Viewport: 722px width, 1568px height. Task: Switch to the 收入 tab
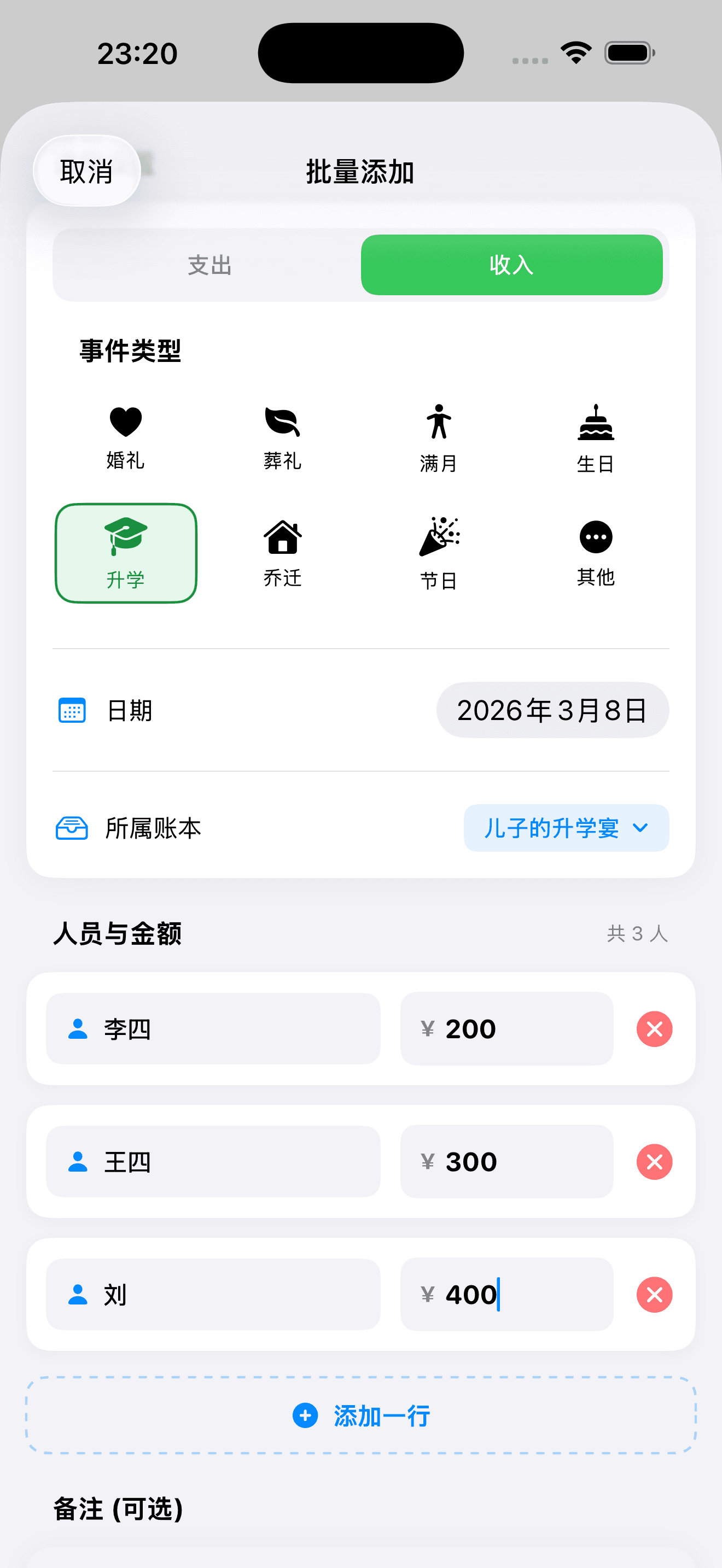coord(511,265)
